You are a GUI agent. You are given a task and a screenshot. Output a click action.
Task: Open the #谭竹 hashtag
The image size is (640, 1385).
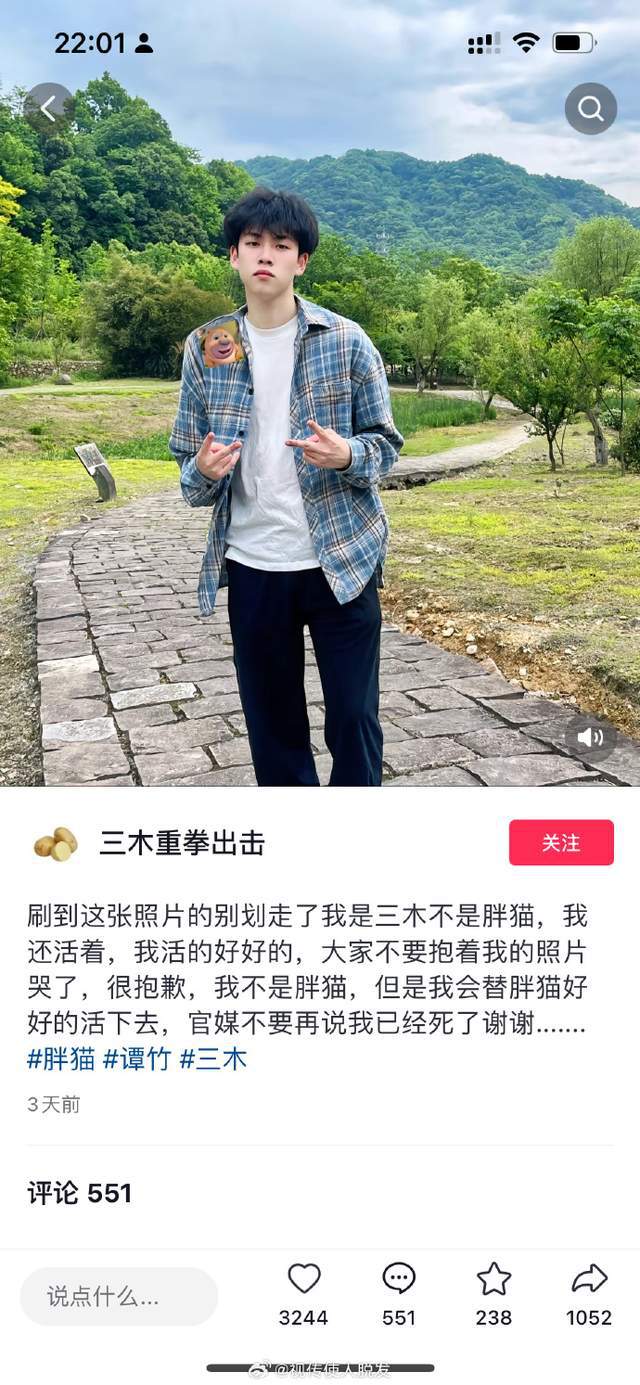[137, 1060]
